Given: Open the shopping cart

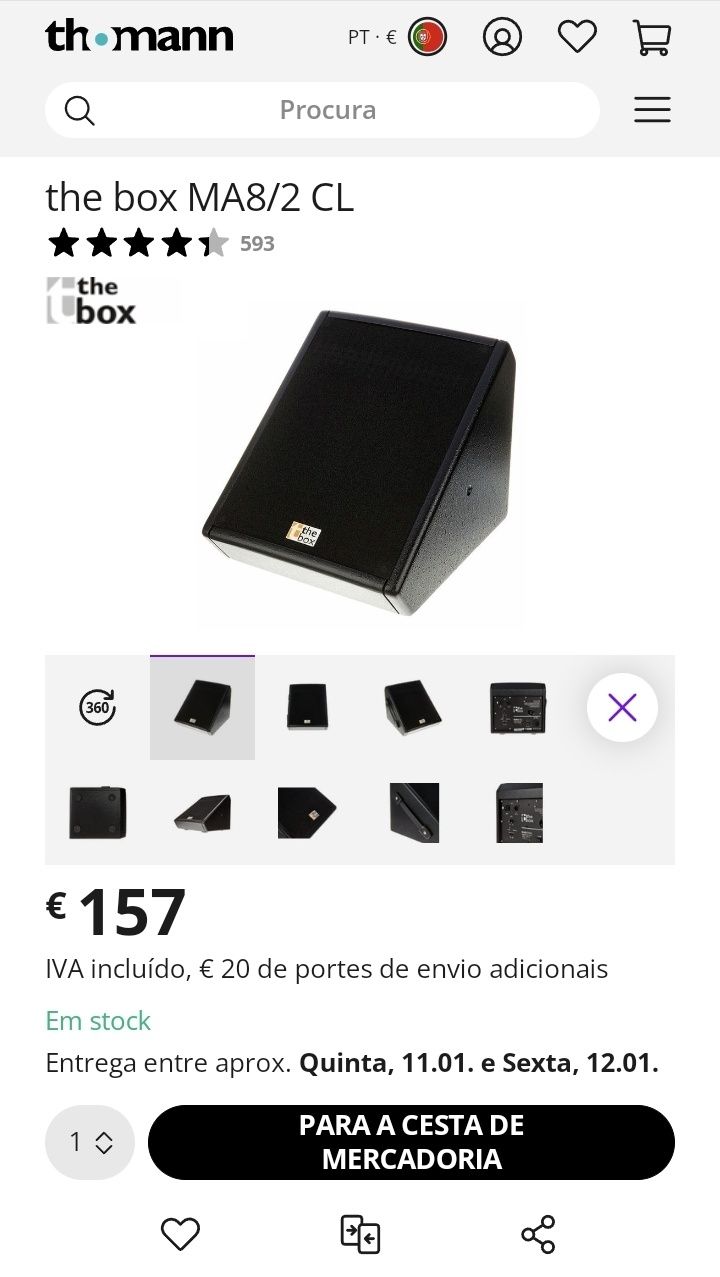Looking at the screenshot, I should point(652,38).
